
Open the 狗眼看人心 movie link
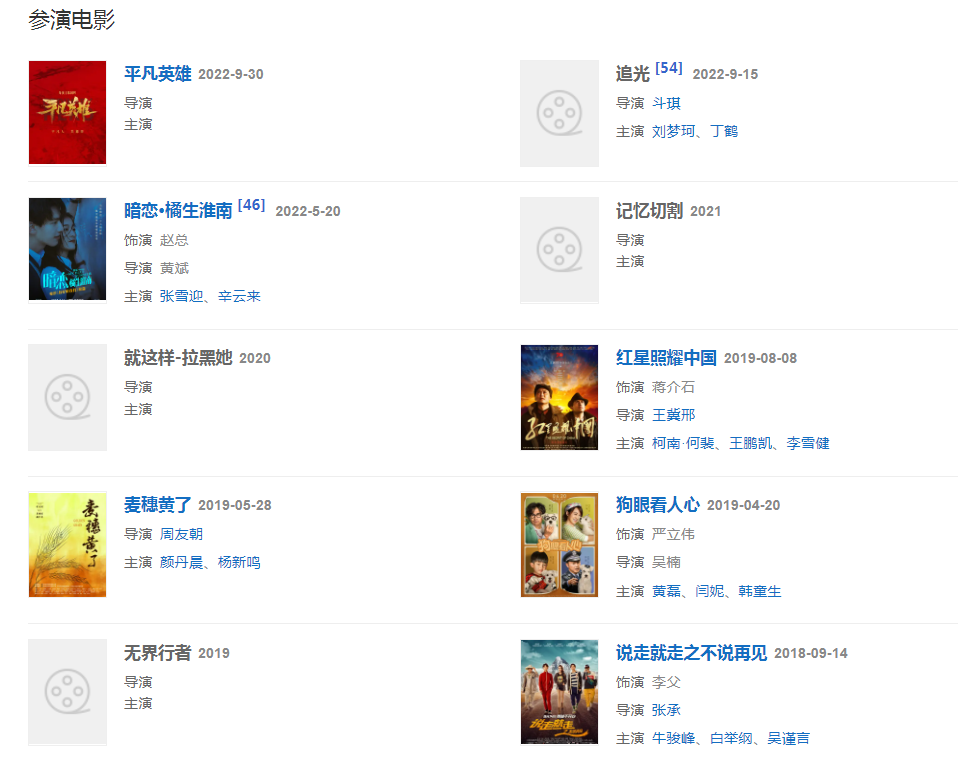click(657, 505)
